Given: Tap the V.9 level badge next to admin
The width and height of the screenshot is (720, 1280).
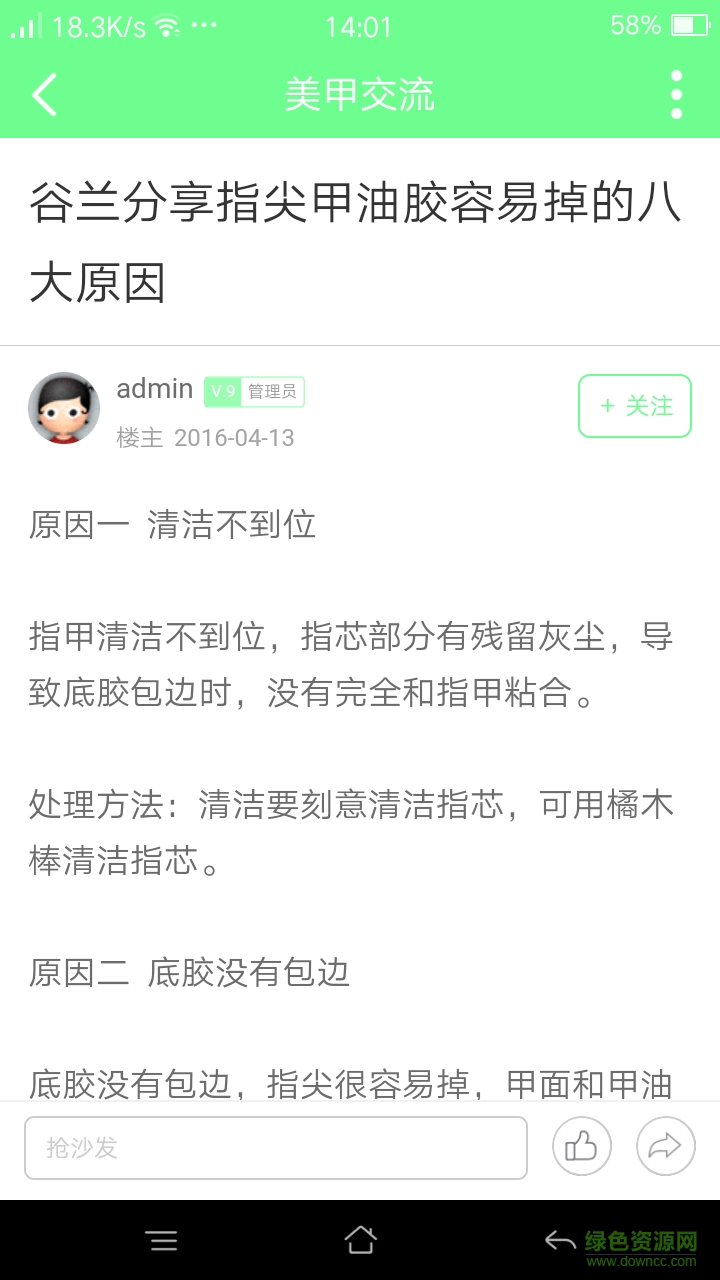Looking at the screenshot, I should click(222, 392).
